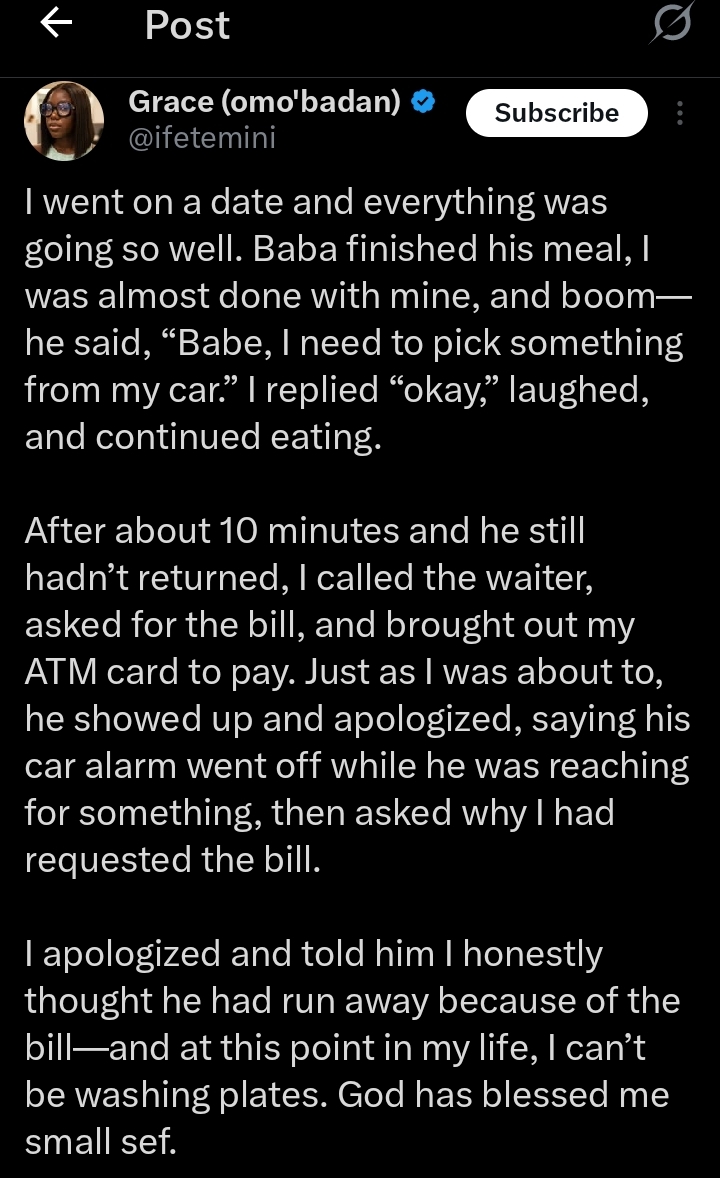This screenshot has height=1178, width=720.
Task: Open the Grok icon in the top bar
Action: point(669,24)
